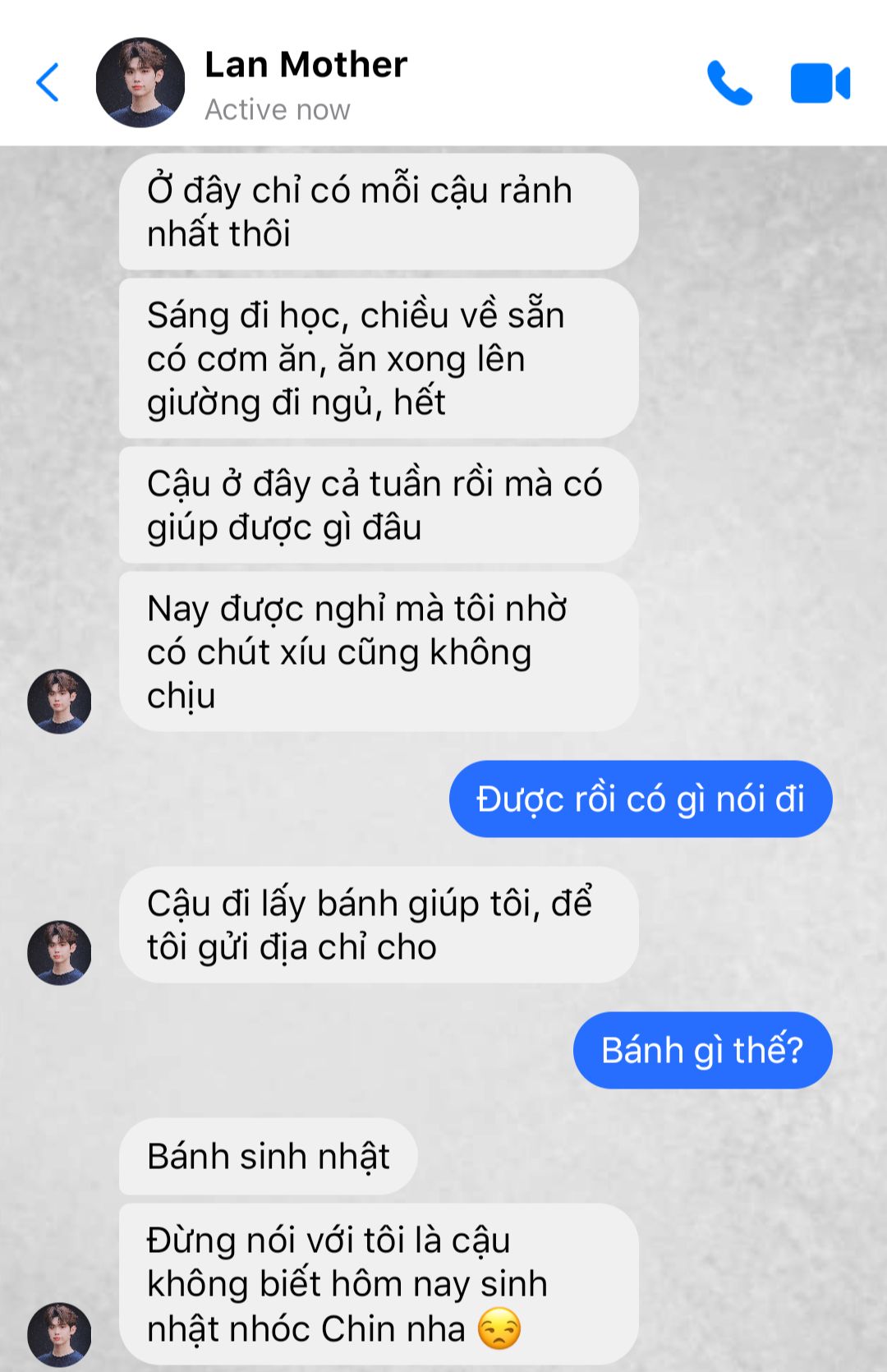Image resolution: width=887 pixels, height=1372 pixels.
Task: Start a voice call with Lan Mother
Action: (729, 83)
